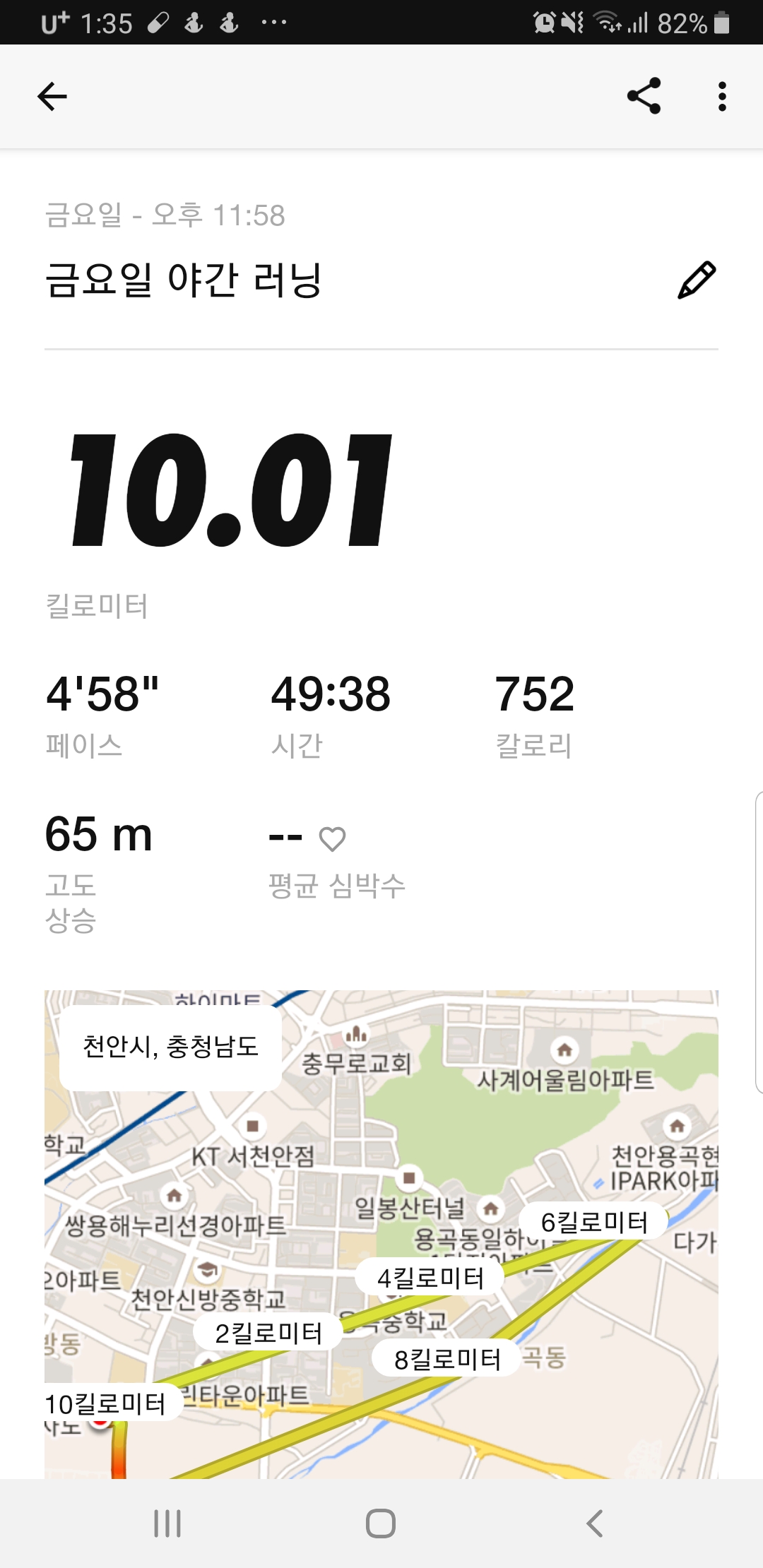
Task: Open the overflow menu
Action: tap(721, 96)
